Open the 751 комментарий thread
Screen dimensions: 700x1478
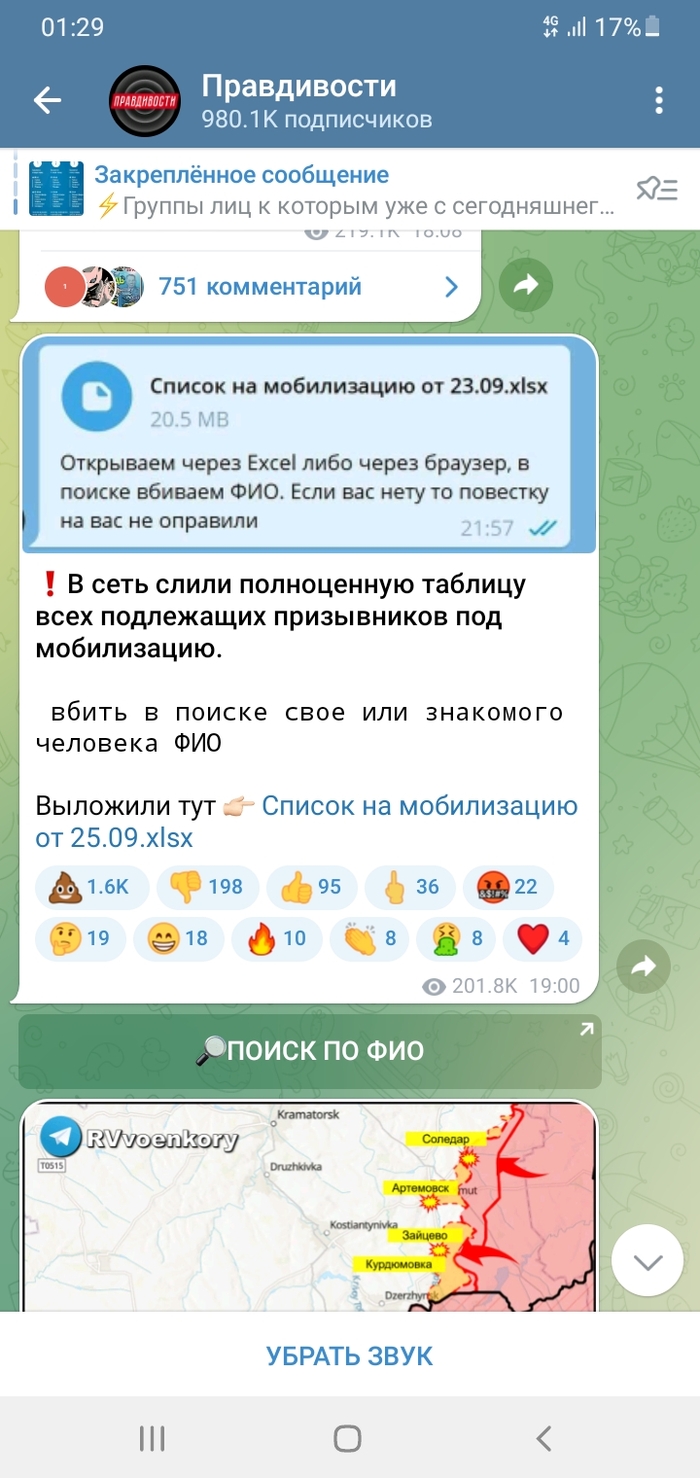click(260, 287)
